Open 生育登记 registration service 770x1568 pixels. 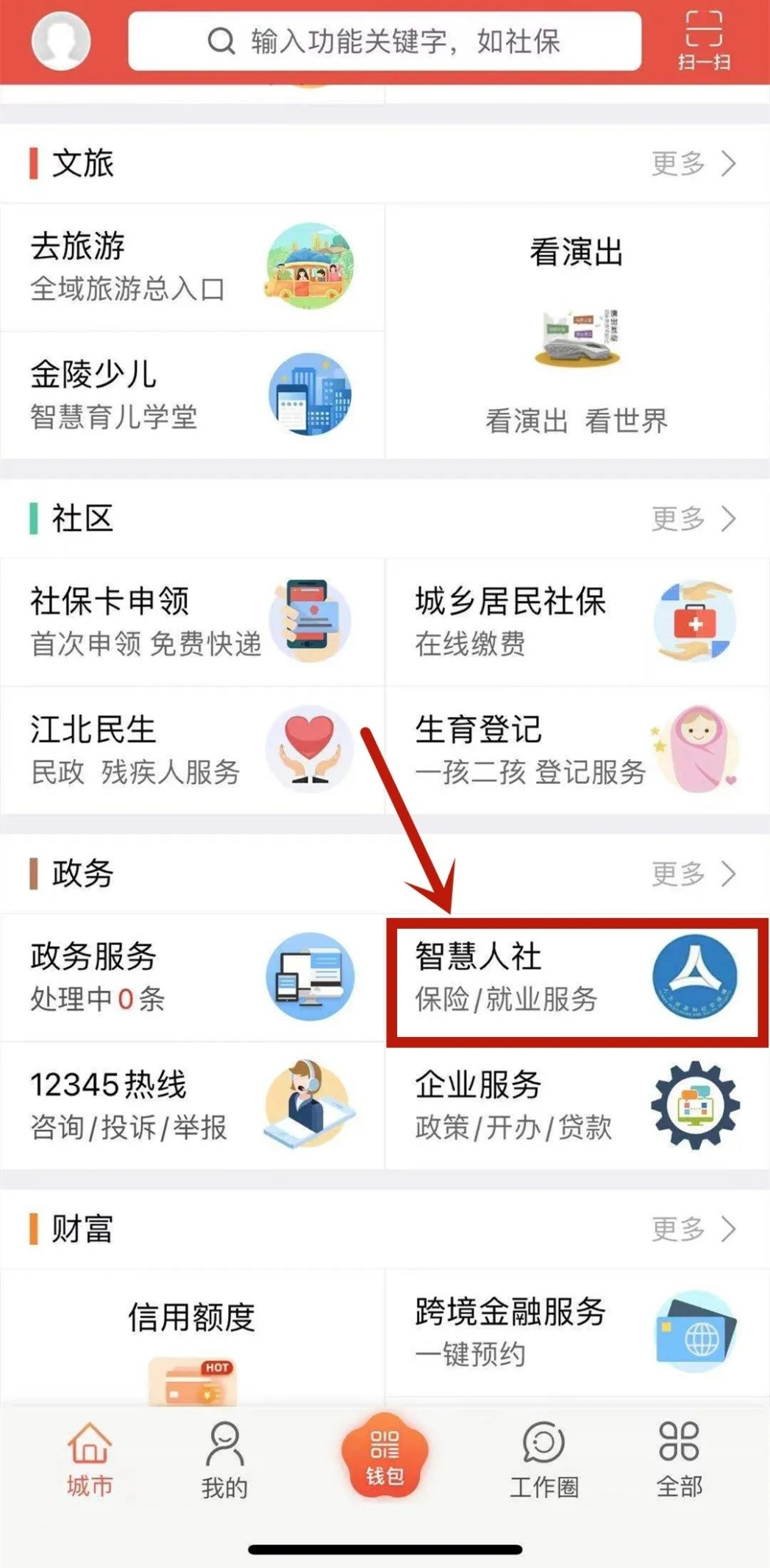[x=577, y=750]
